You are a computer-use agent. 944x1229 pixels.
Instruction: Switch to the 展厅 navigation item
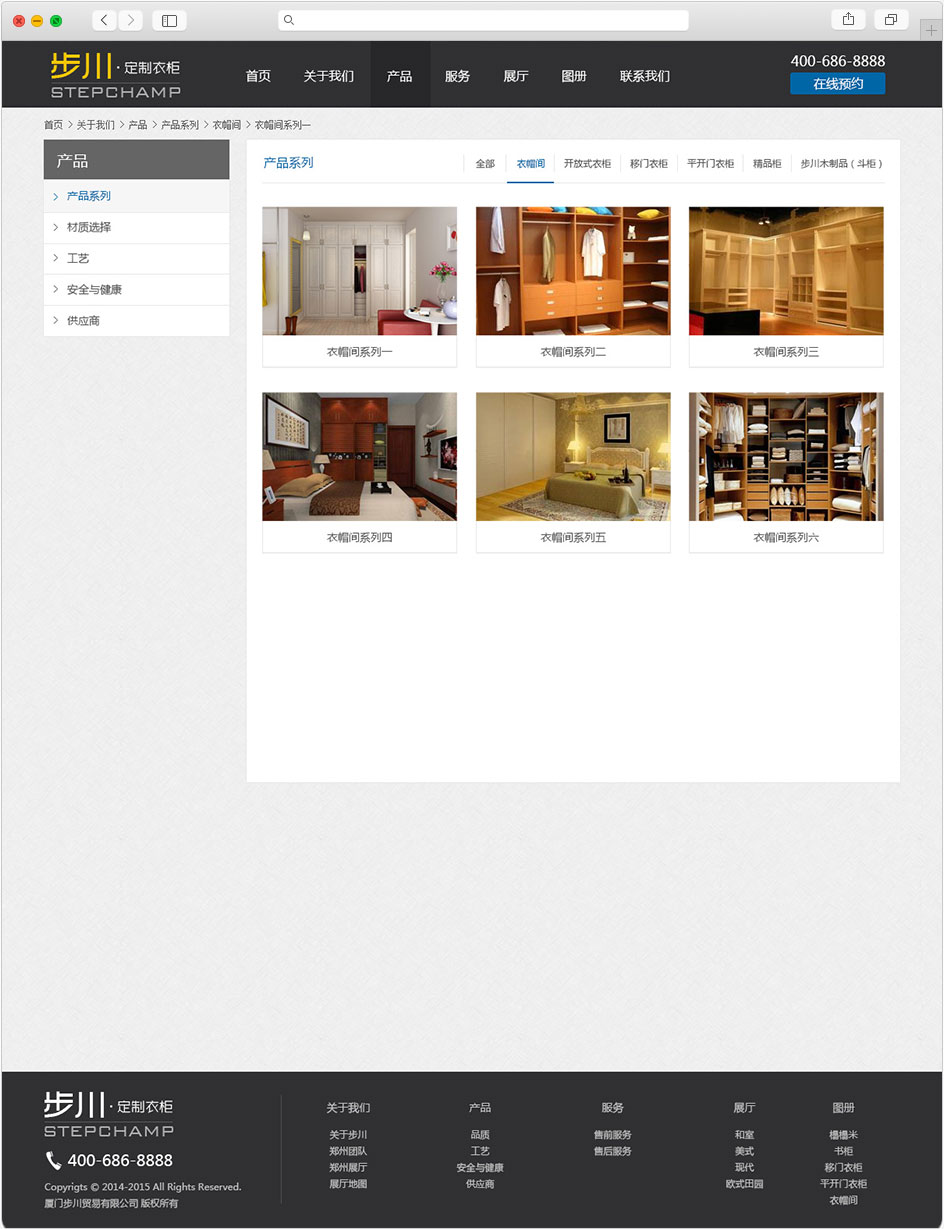pyautogui.click(x=515, y=76)
